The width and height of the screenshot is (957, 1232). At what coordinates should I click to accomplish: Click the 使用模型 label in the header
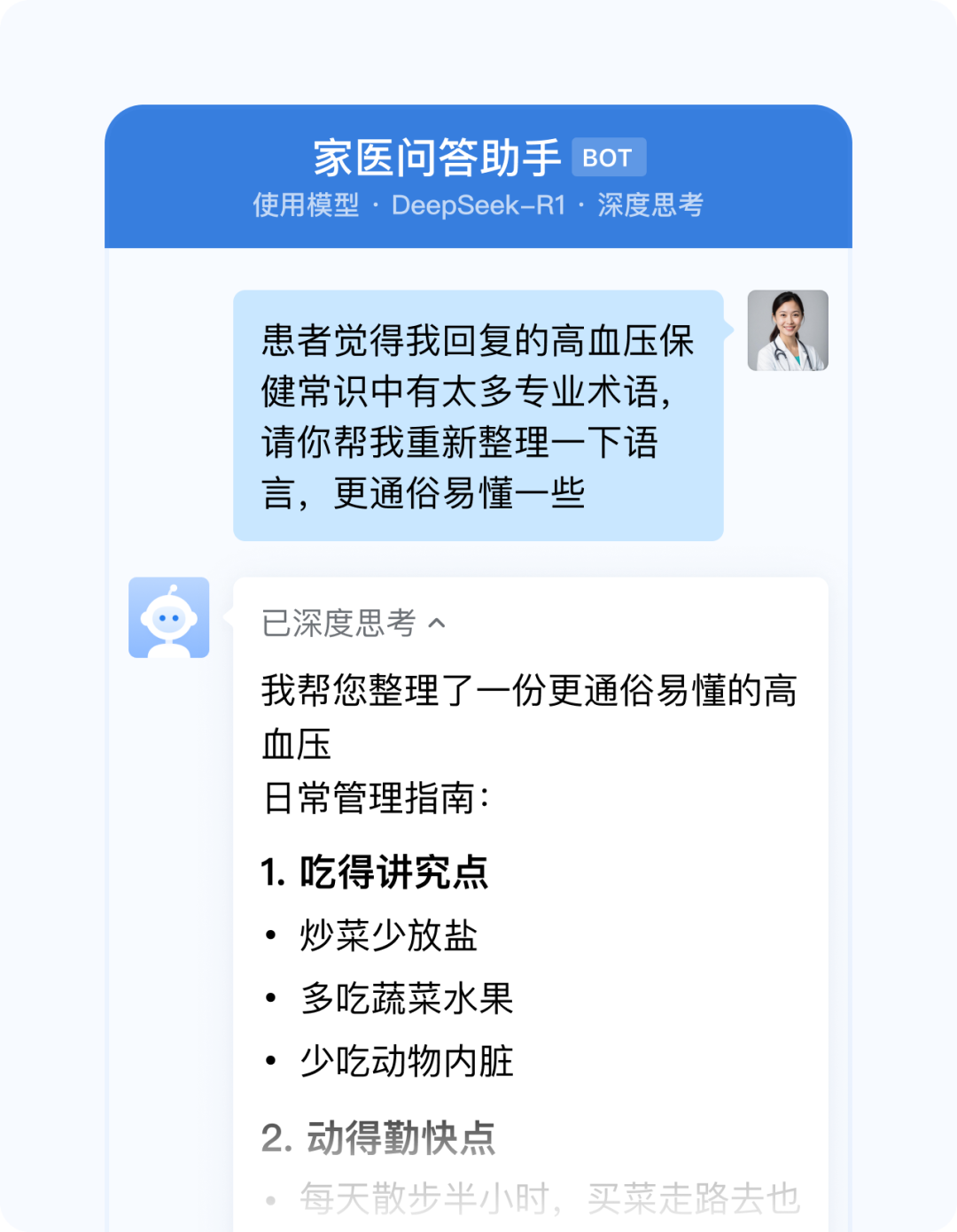pyautogui.click(x=306, y=207)
